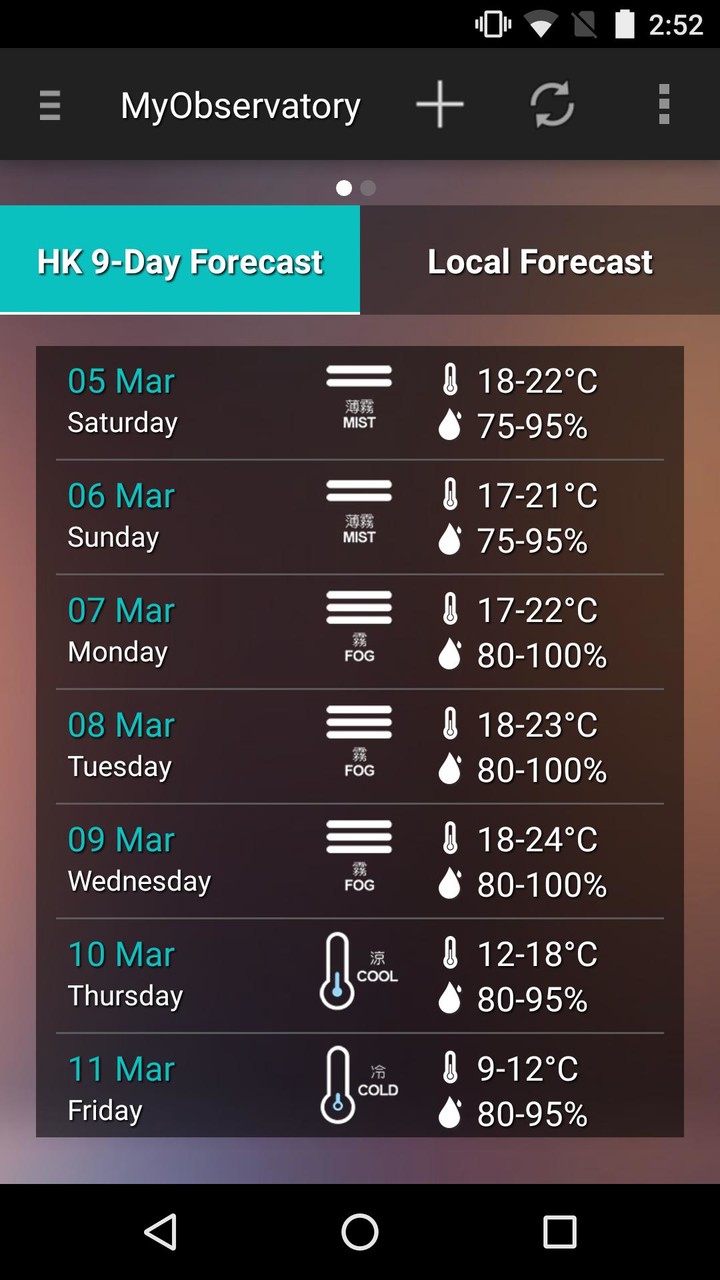Open the navigation drawer hamburger icon
Image resolution: width=720 pixels, height=1280 pixels.
point(49,104)
